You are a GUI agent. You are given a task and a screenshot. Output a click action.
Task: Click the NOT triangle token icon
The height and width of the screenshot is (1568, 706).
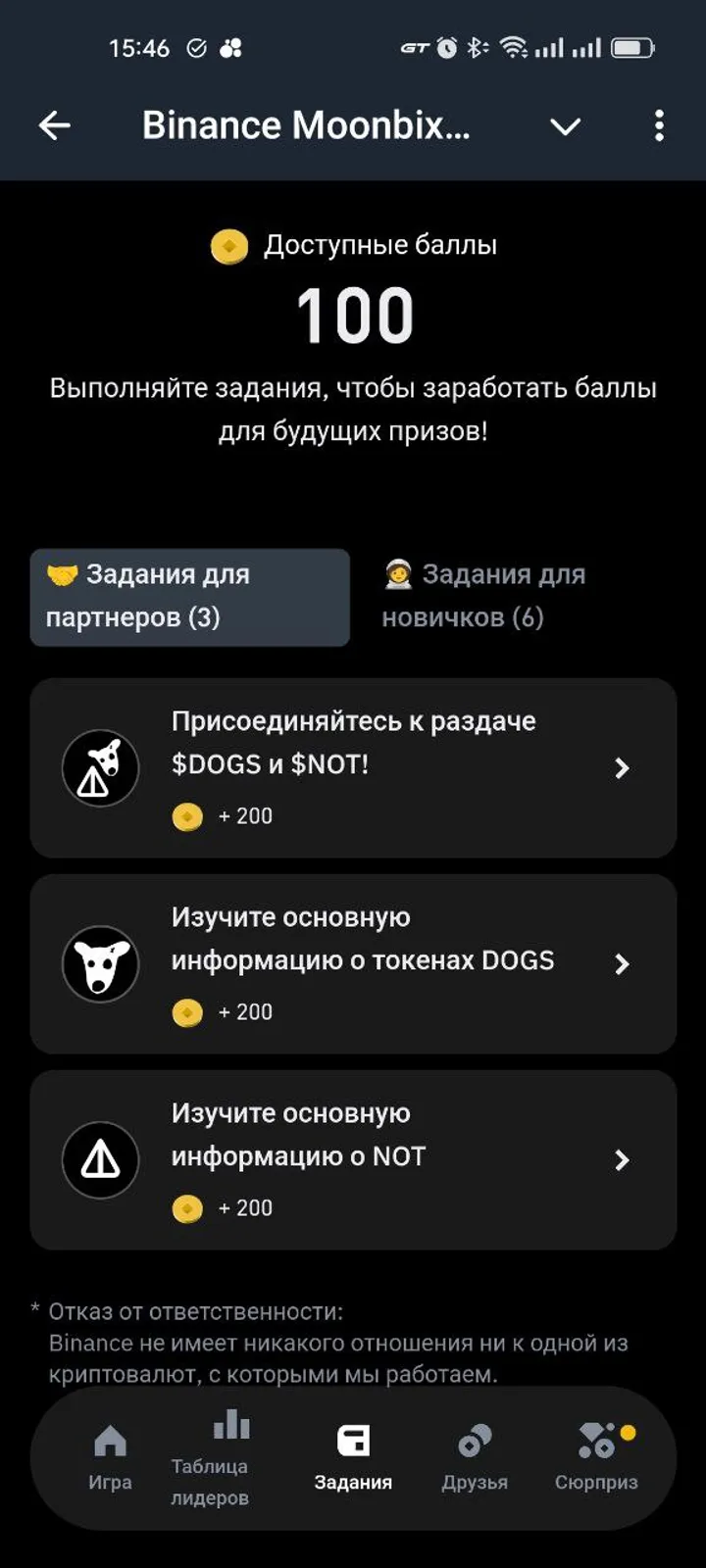(x=100, y=1160)
